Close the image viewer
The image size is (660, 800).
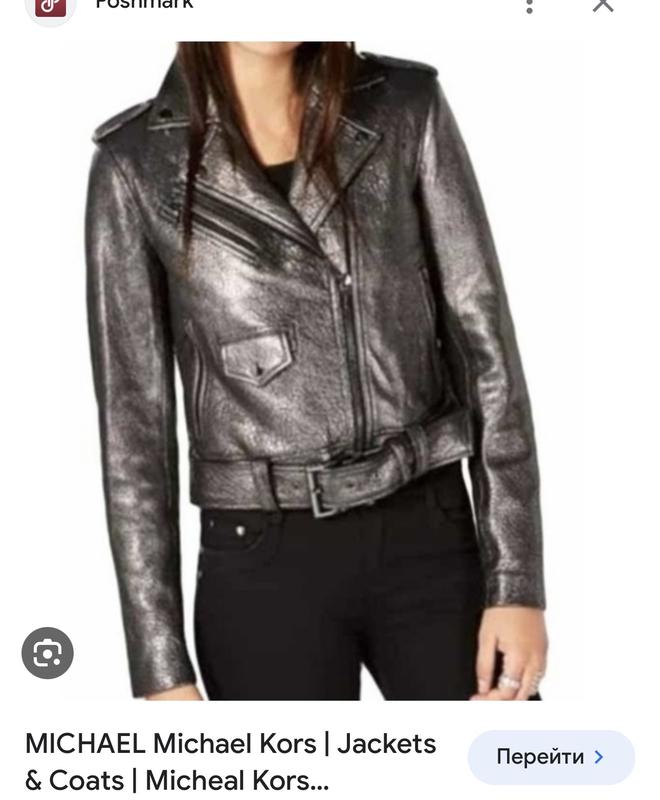tap(603, 5)
